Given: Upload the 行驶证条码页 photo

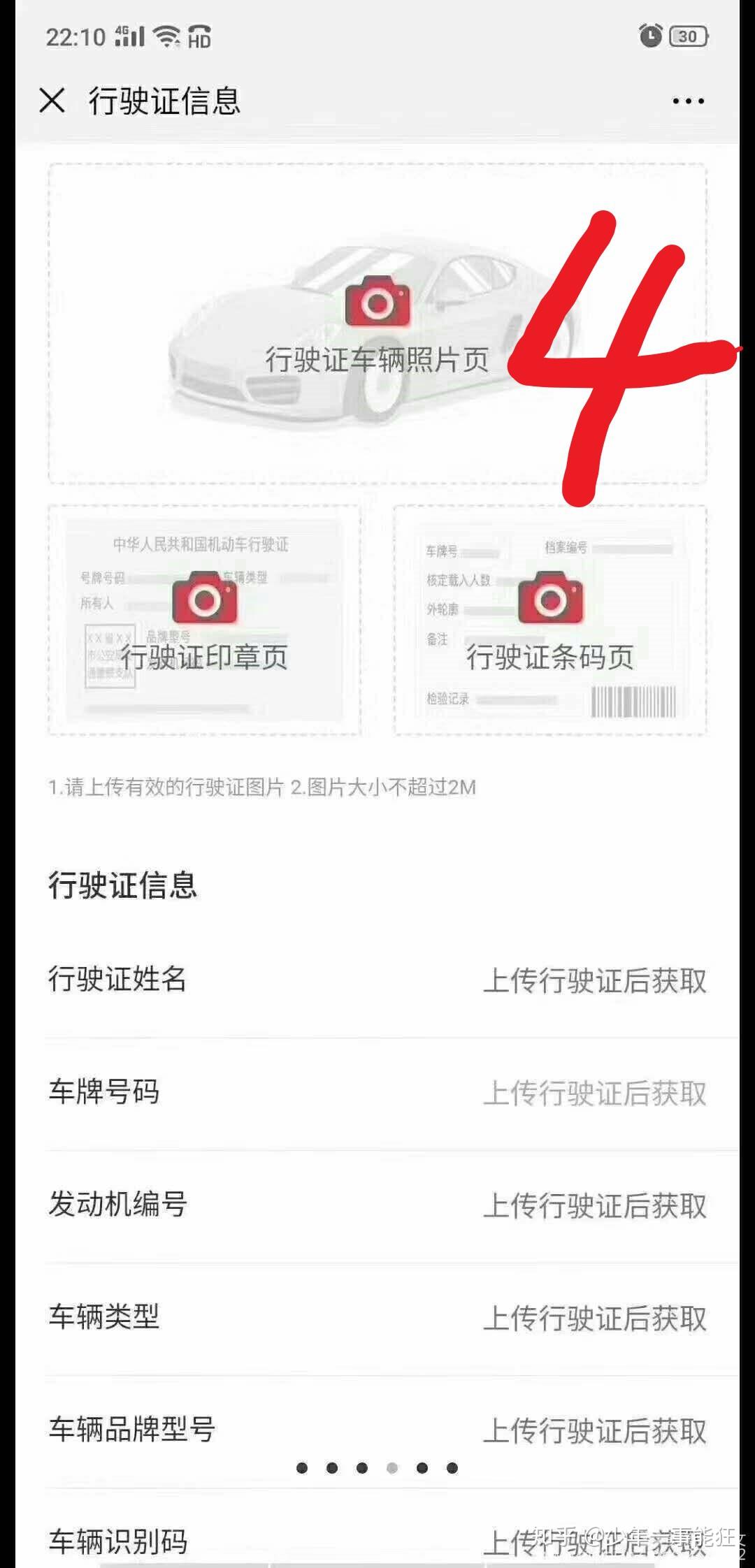Looking at the screenshot, I should pyautogui.click(x=550, y=599).
